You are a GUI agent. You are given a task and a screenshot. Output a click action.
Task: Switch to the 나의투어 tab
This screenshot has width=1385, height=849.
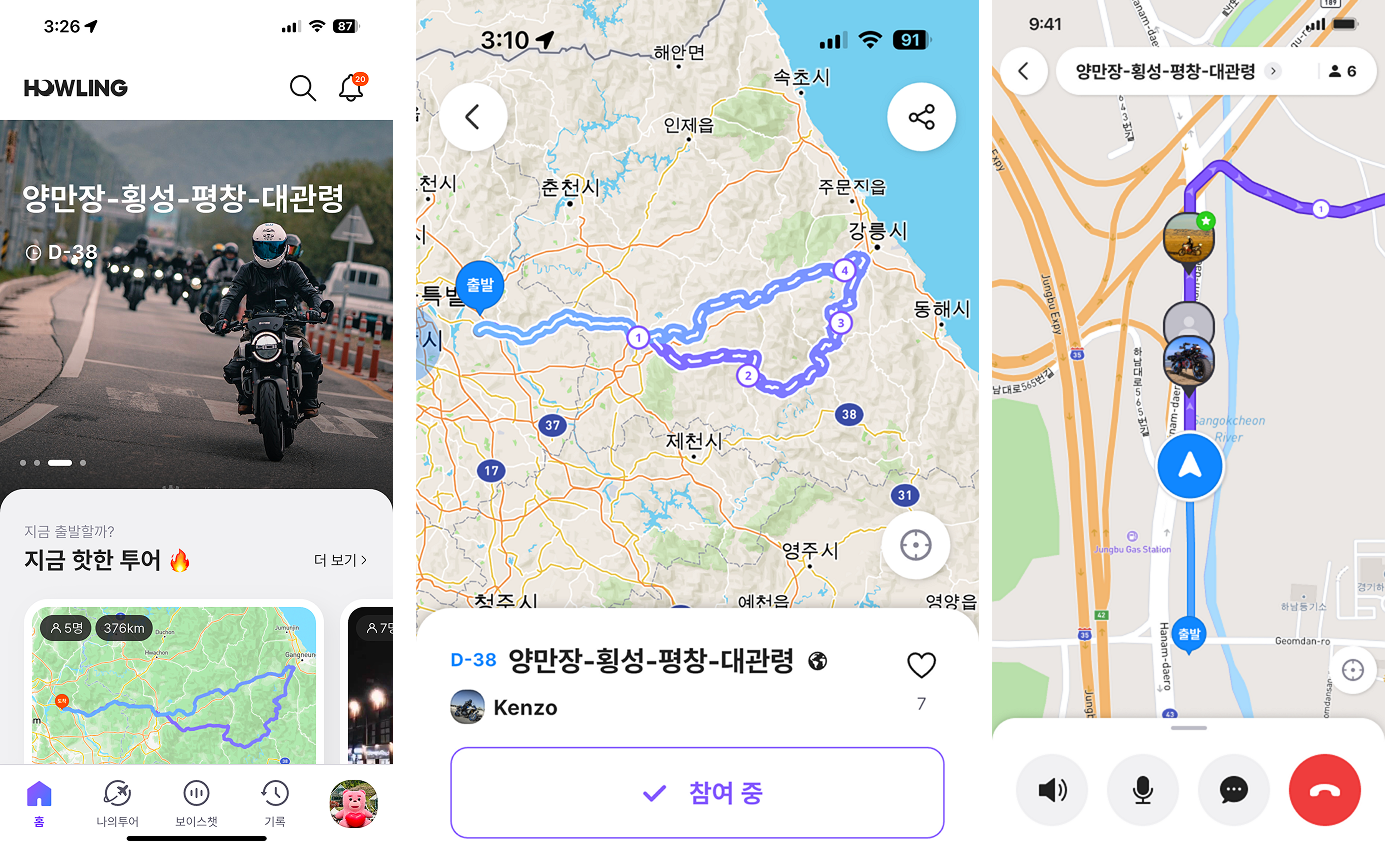pos(118,803)
